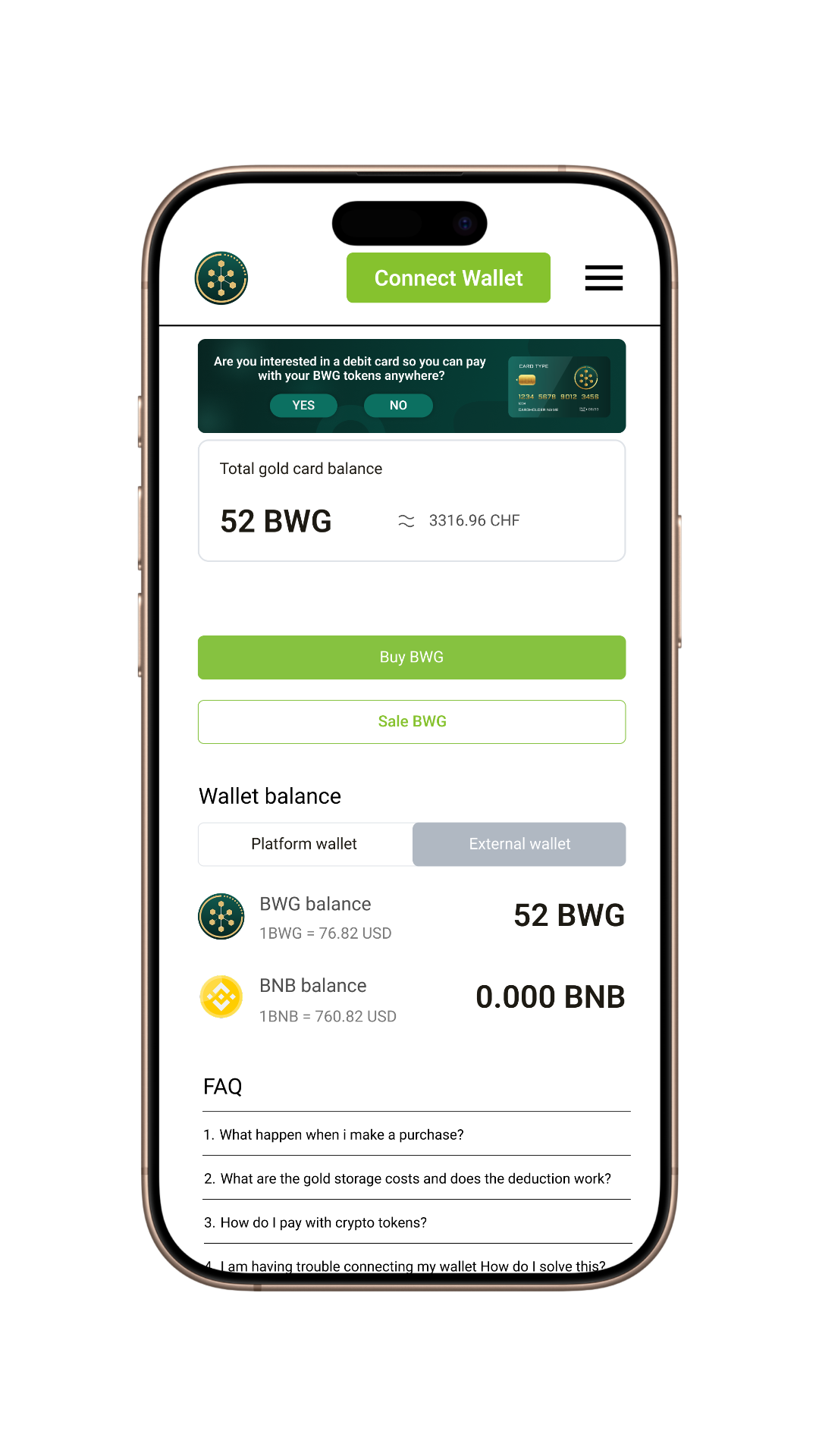Switch to the Platform wallet tab
This screenshot has height=1456, width=819.
pyautogui.click(x=304, y=844)
